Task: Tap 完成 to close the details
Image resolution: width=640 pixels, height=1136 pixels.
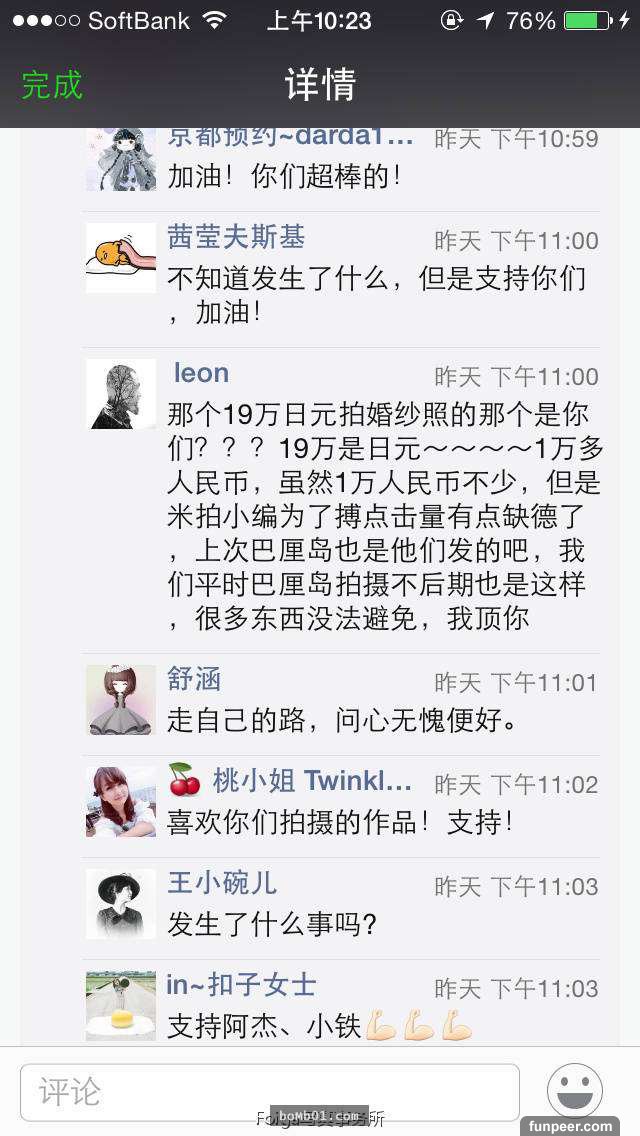Action: [52, 85]
